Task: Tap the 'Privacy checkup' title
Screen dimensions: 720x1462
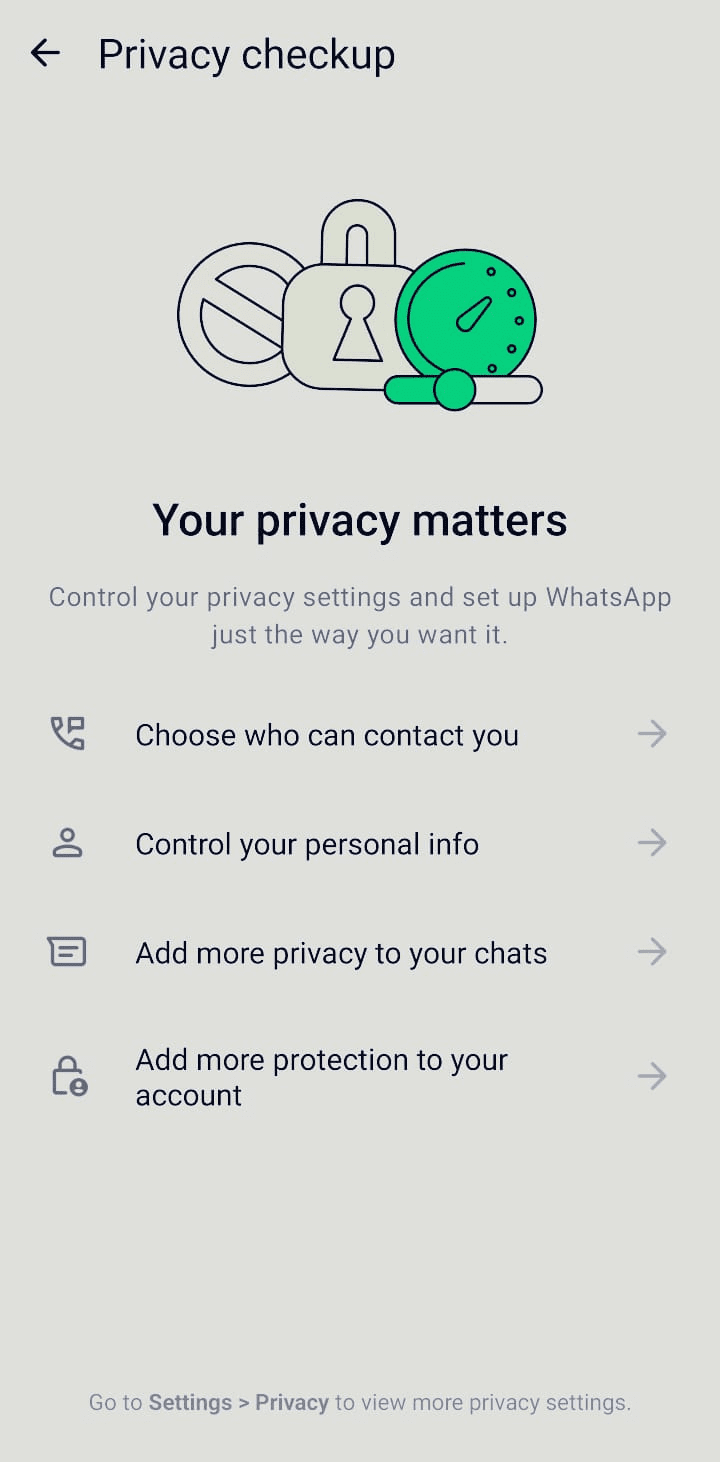Action: coord(246,54)
